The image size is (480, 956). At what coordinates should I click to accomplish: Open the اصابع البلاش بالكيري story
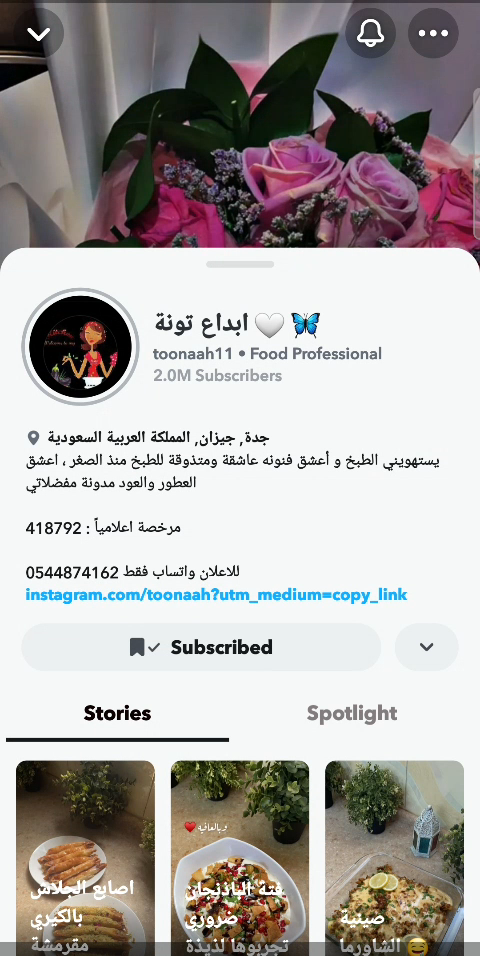pyautogui.click(x=85, y=858)
